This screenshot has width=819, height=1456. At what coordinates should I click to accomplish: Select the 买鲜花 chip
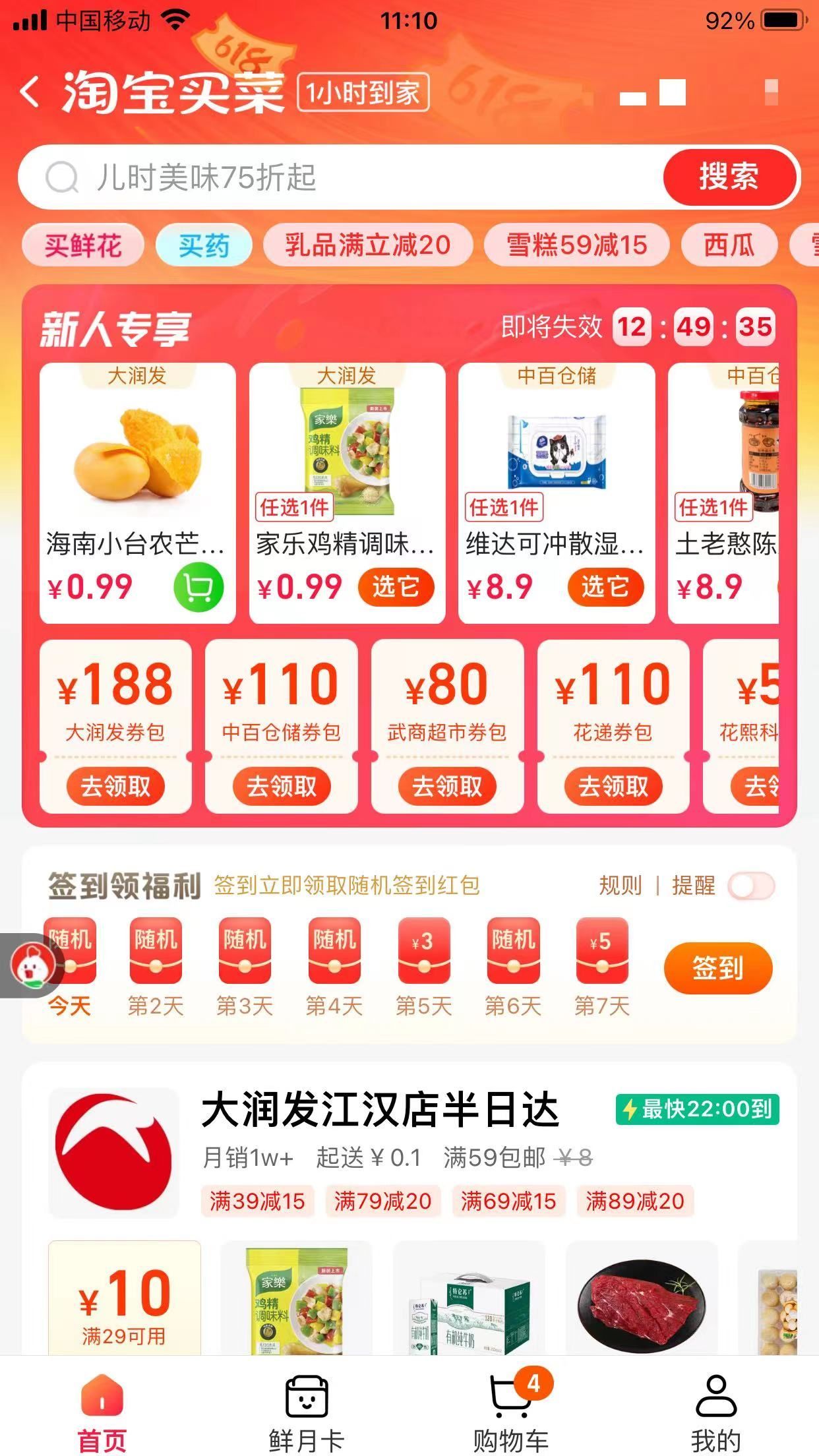(83, 245)
